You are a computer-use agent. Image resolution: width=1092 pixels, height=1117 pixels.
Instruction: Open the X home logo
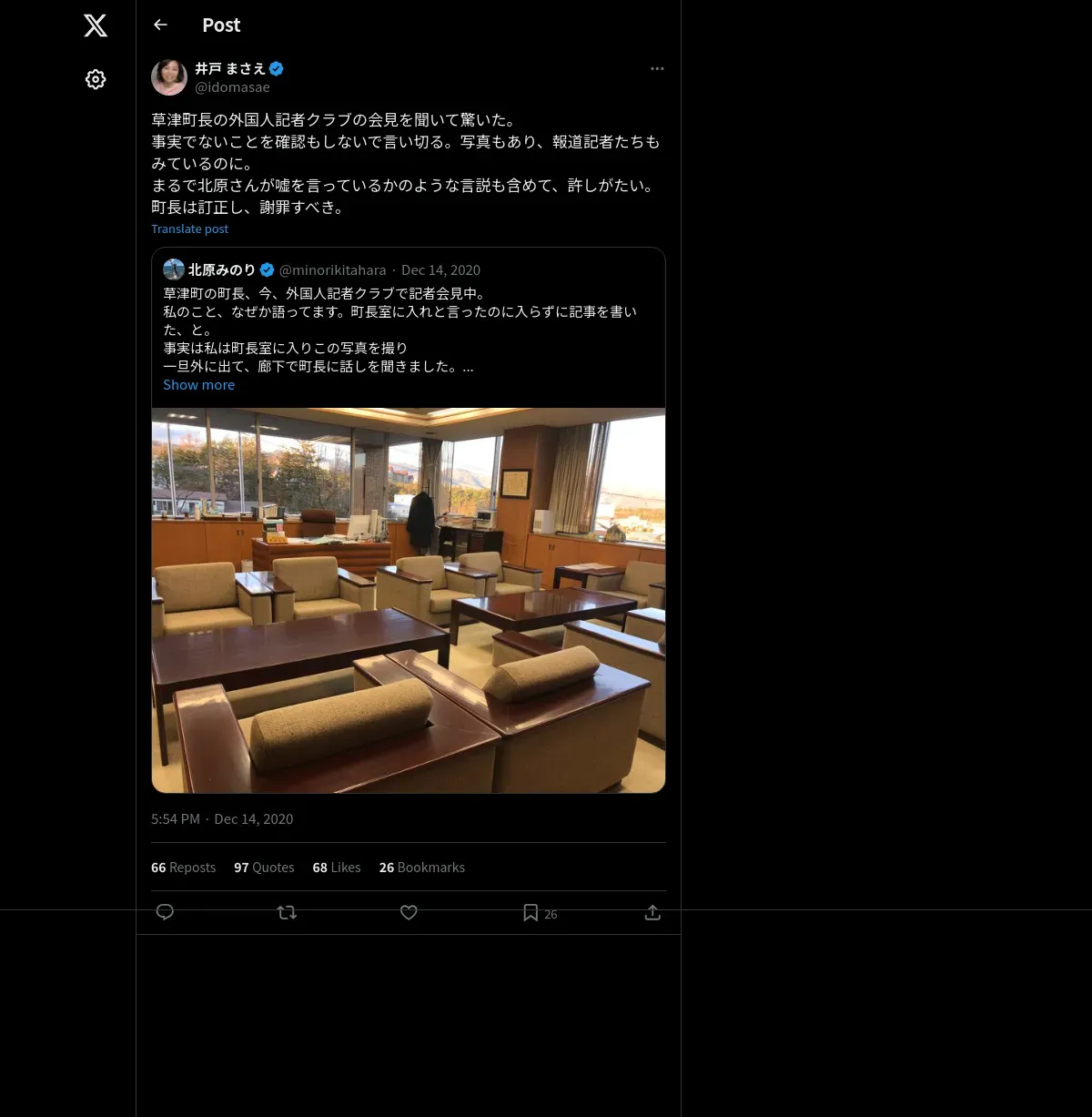(x=96, y=25)
